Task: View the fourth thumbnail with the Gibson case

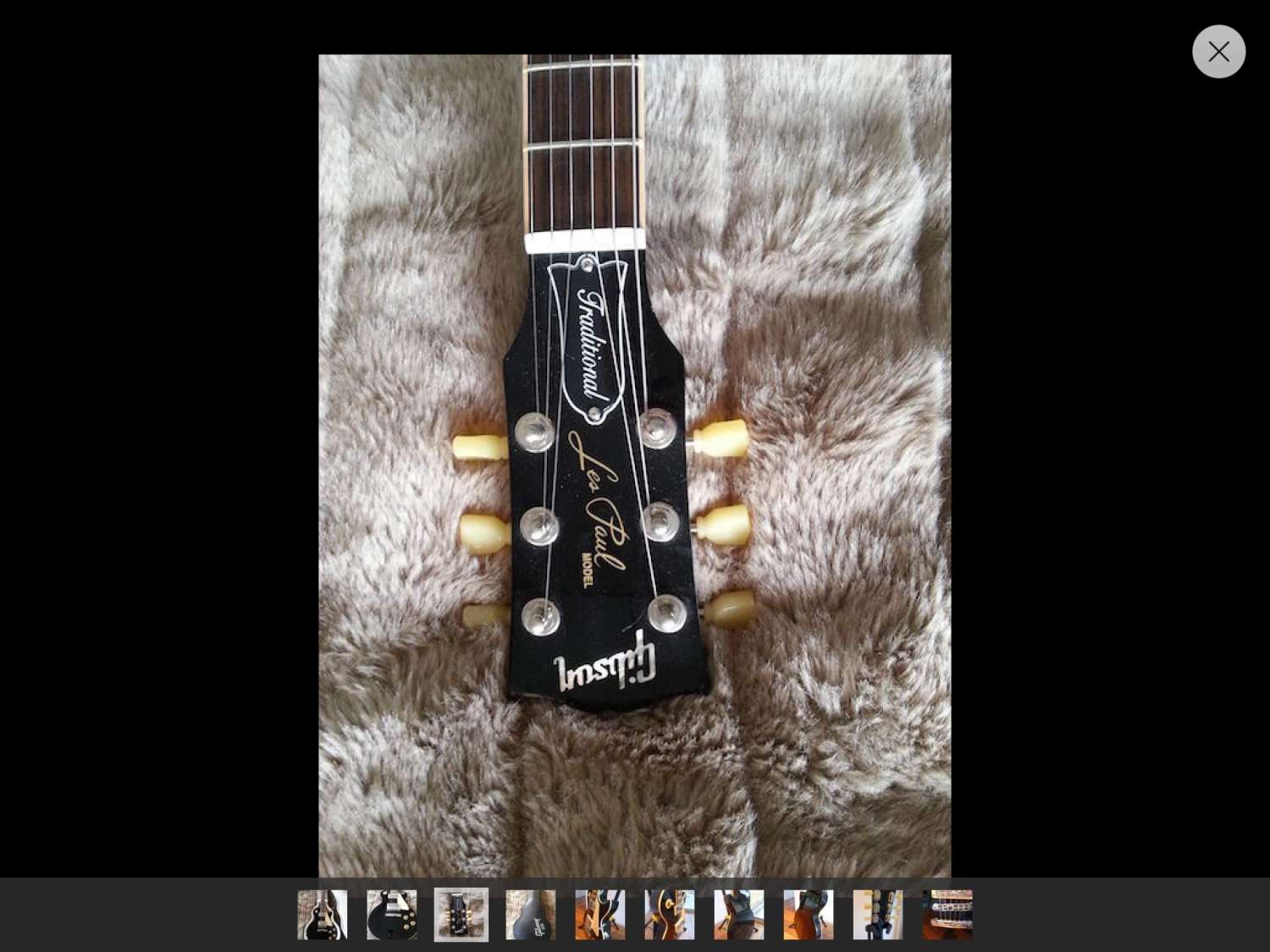Action: point(531,914)
